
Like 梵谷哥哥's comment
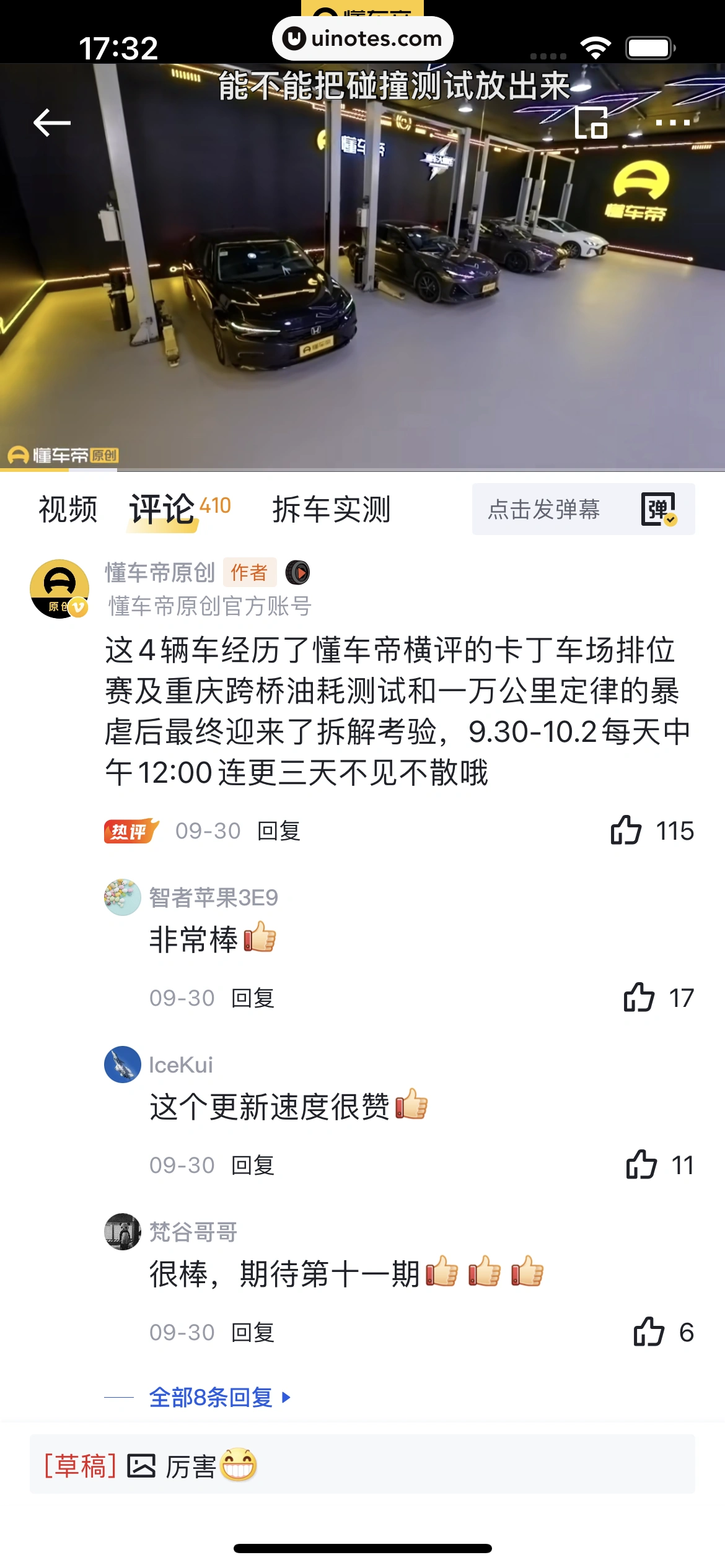point(648,1332)
